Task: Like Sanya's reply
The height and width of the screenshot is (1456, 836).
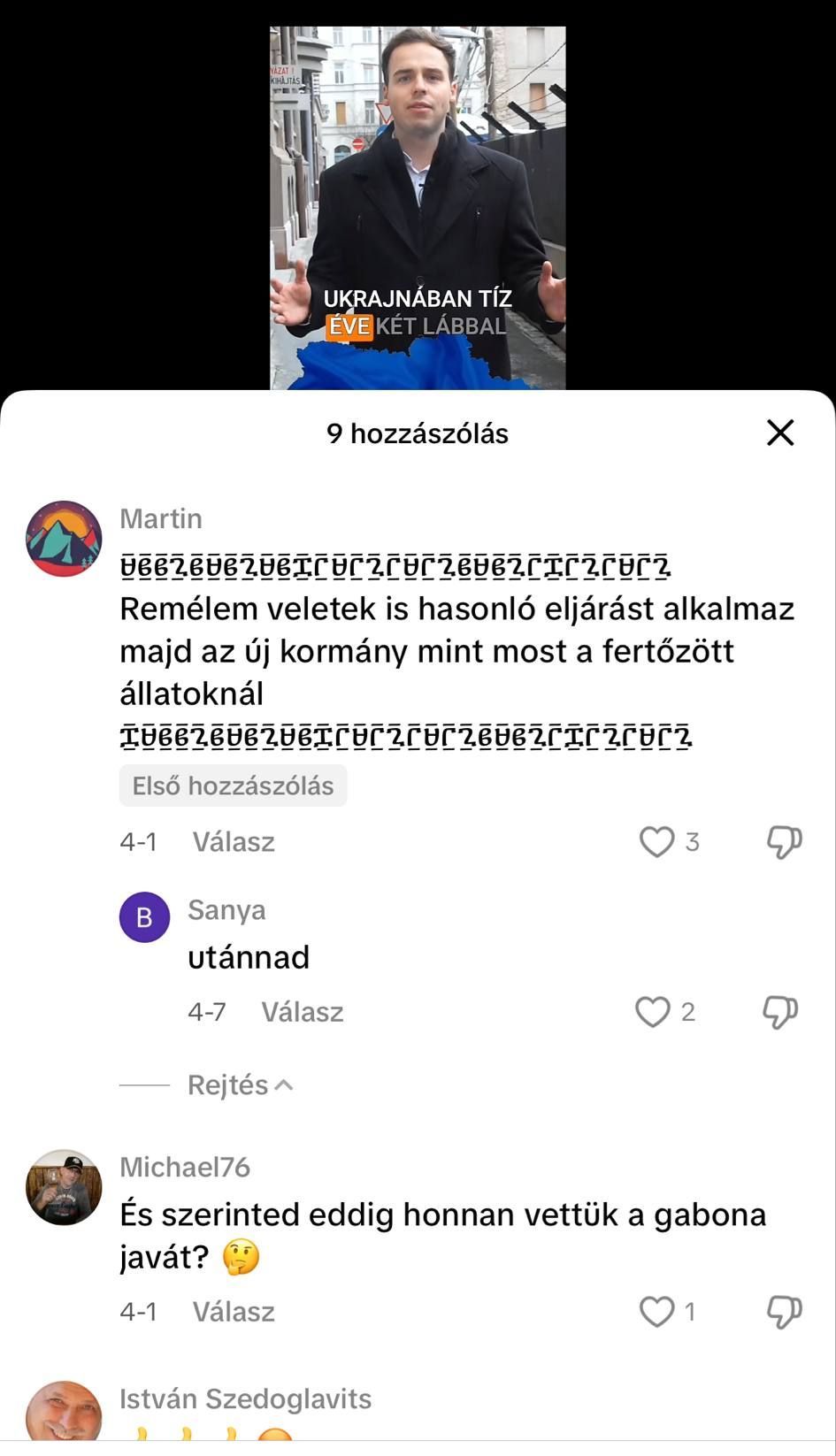Action: tap(653, 1012)
